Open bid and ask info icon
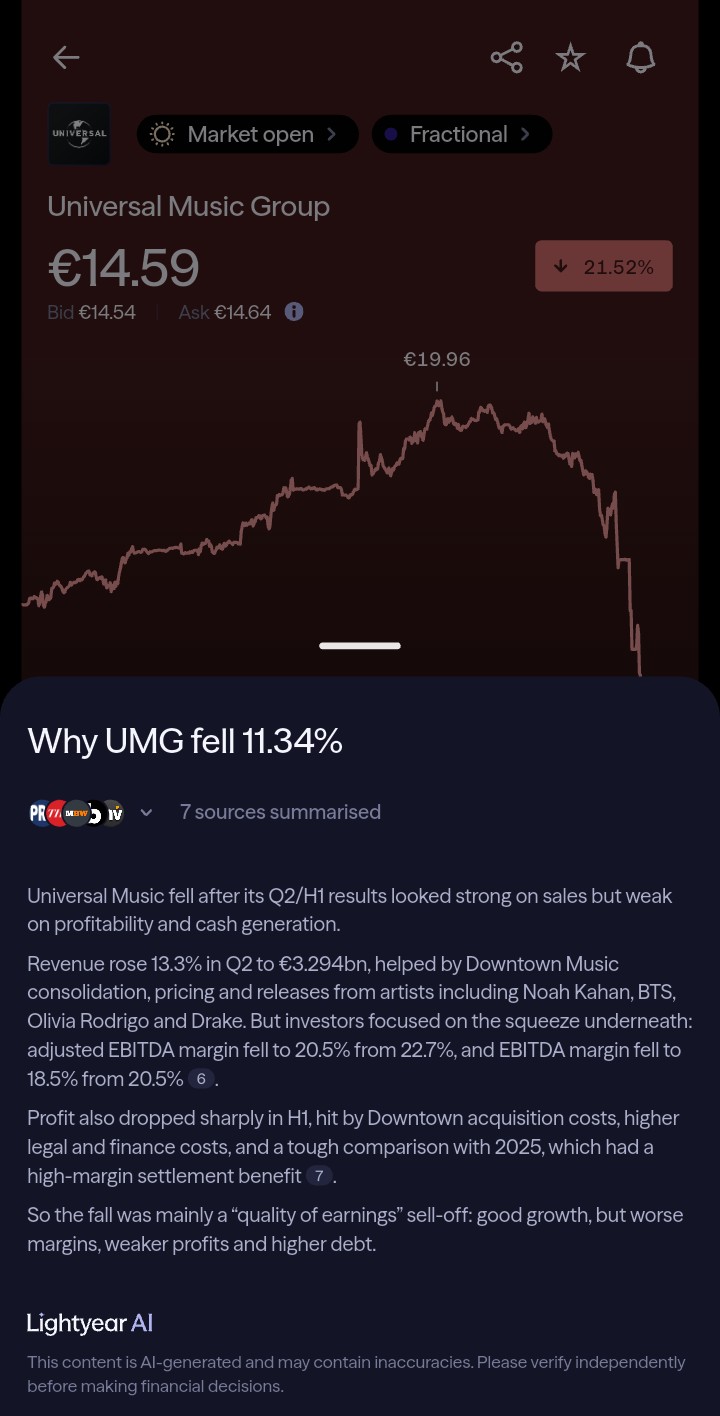 click(x=294, y=312)
